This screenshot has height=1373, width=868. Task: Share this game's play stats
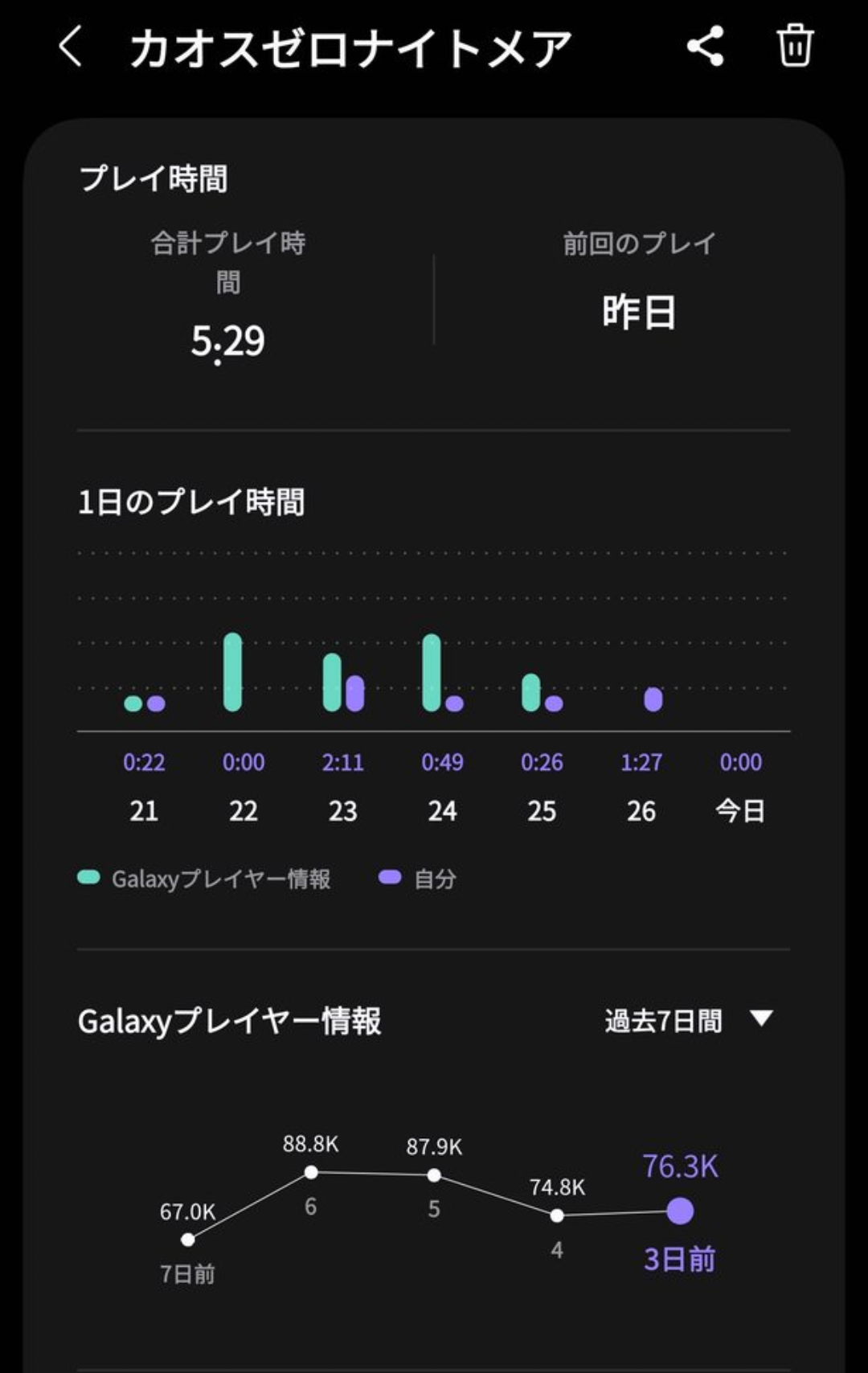[x=705, y=46]
